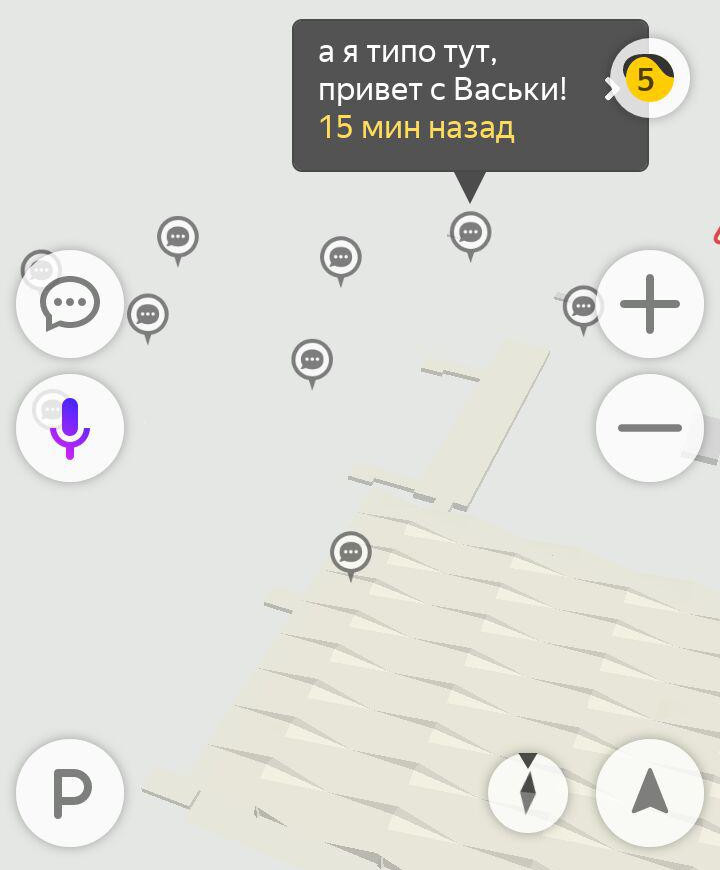Toggle the traffic level 5 indicator
This screenshot has width=720, height=870.
650,78
